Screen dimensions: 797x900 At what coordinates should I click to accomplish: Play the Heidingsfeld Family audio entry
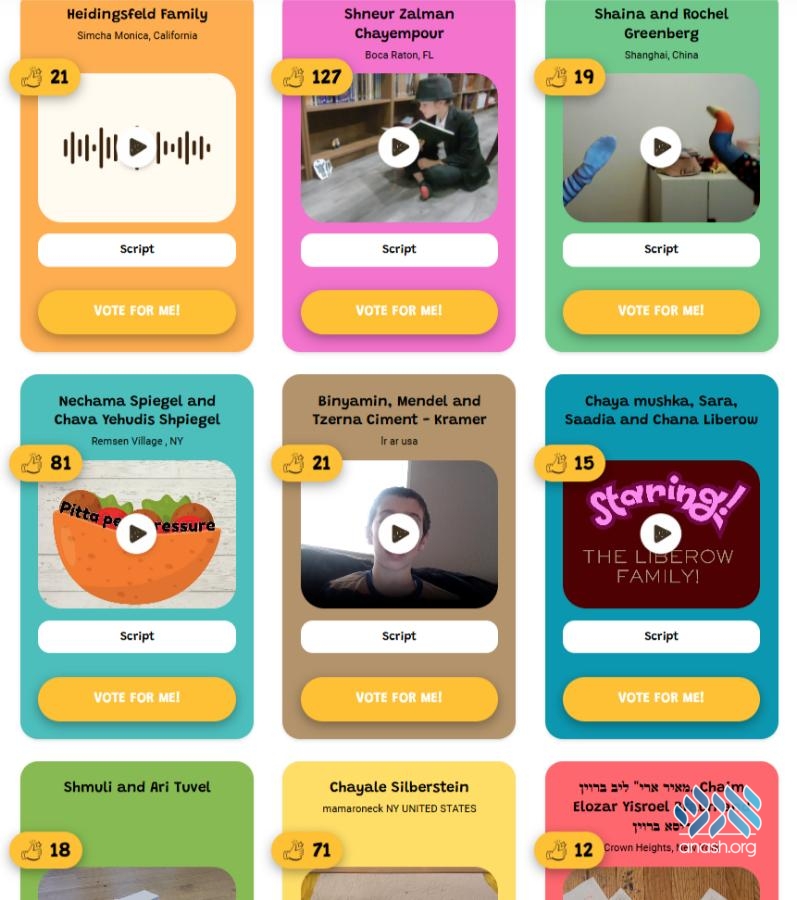coord(137,148)
